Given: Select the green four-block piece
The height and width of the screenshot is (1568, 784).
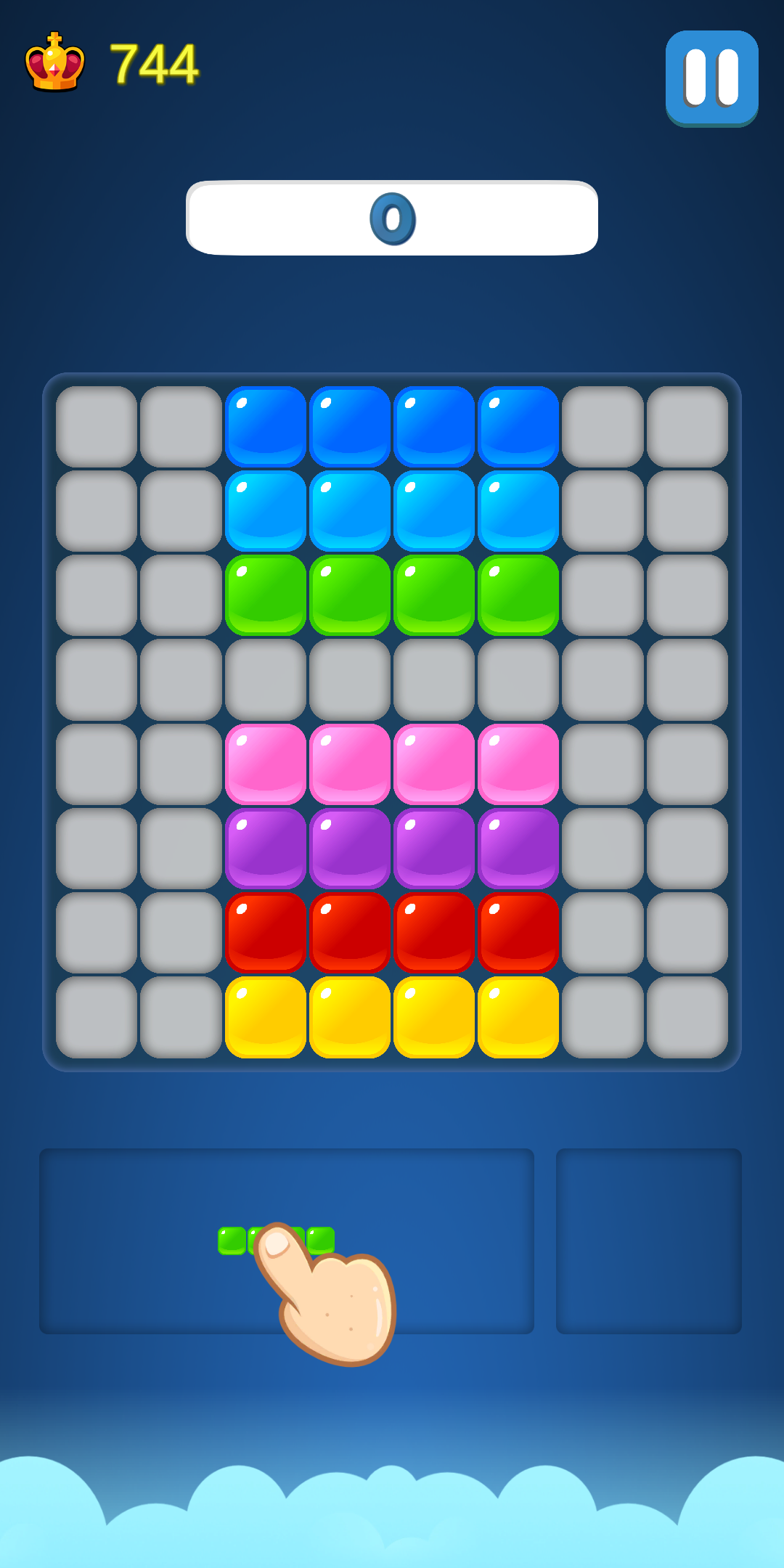Looking at the screenshot, I should click(276, 1241).
